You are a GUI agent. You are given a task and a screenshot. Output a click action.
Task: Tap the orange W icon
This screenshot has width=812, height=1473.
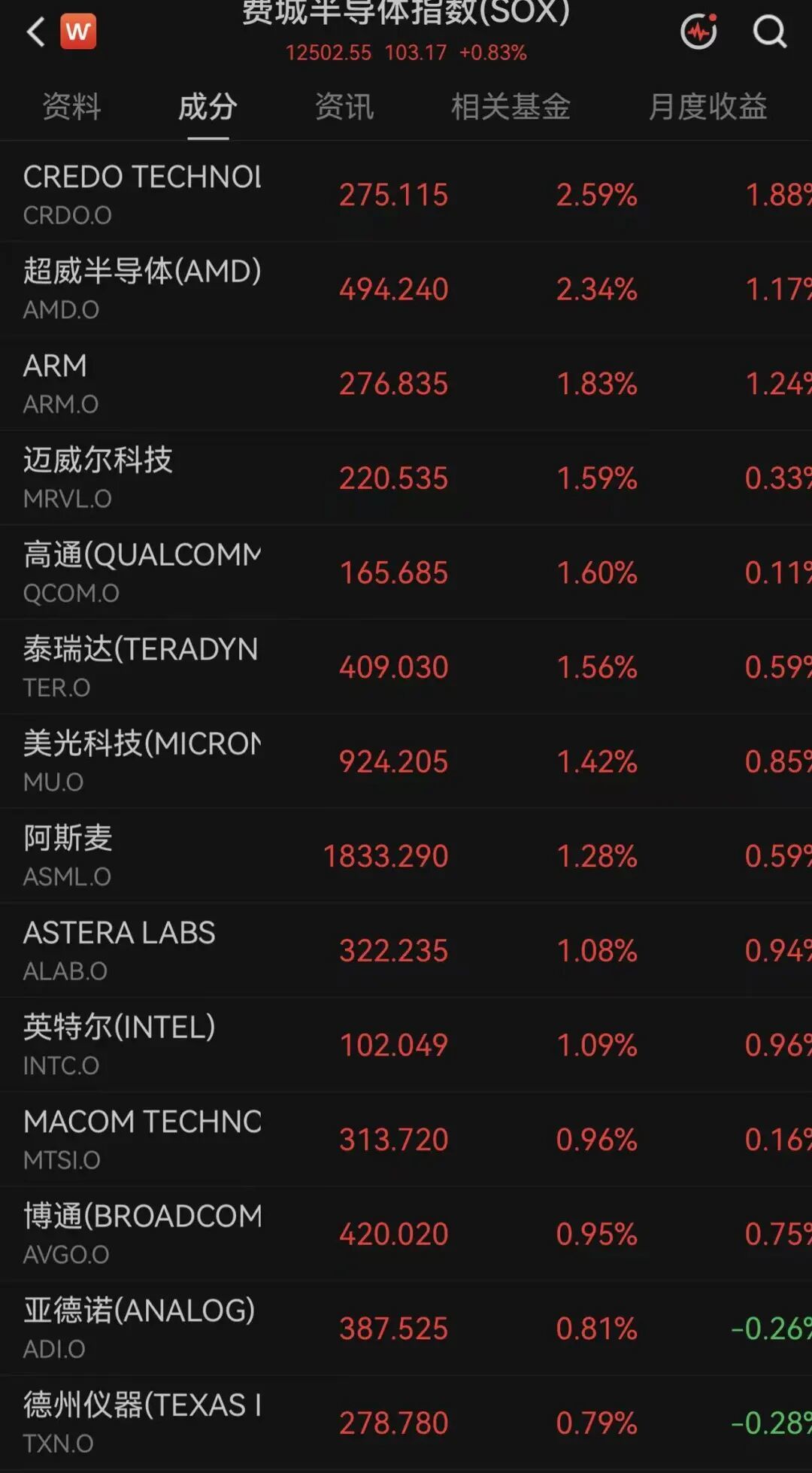[78, 32]
